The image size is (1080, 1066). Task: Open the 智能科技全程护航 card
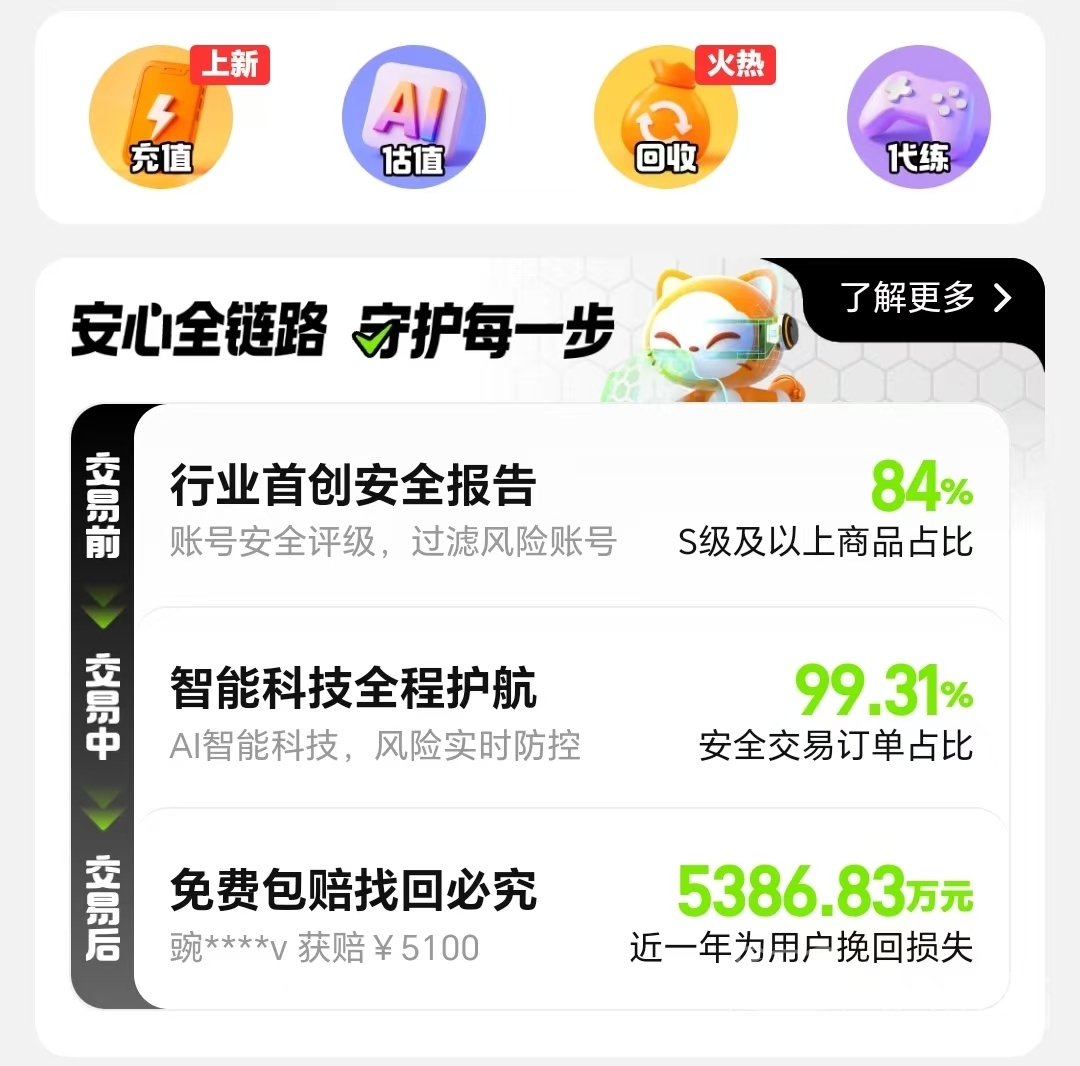tap(570, 710)
